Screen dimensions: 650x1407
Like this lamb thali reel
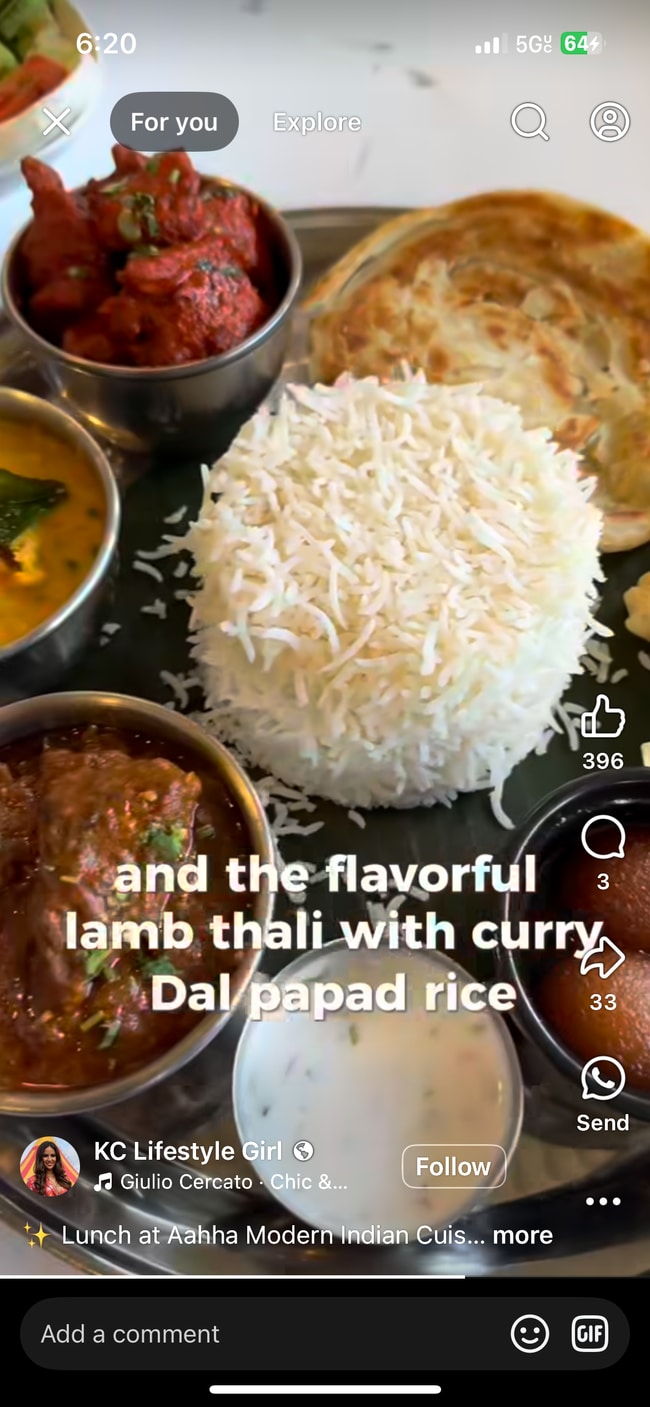(x=602, y=717)
